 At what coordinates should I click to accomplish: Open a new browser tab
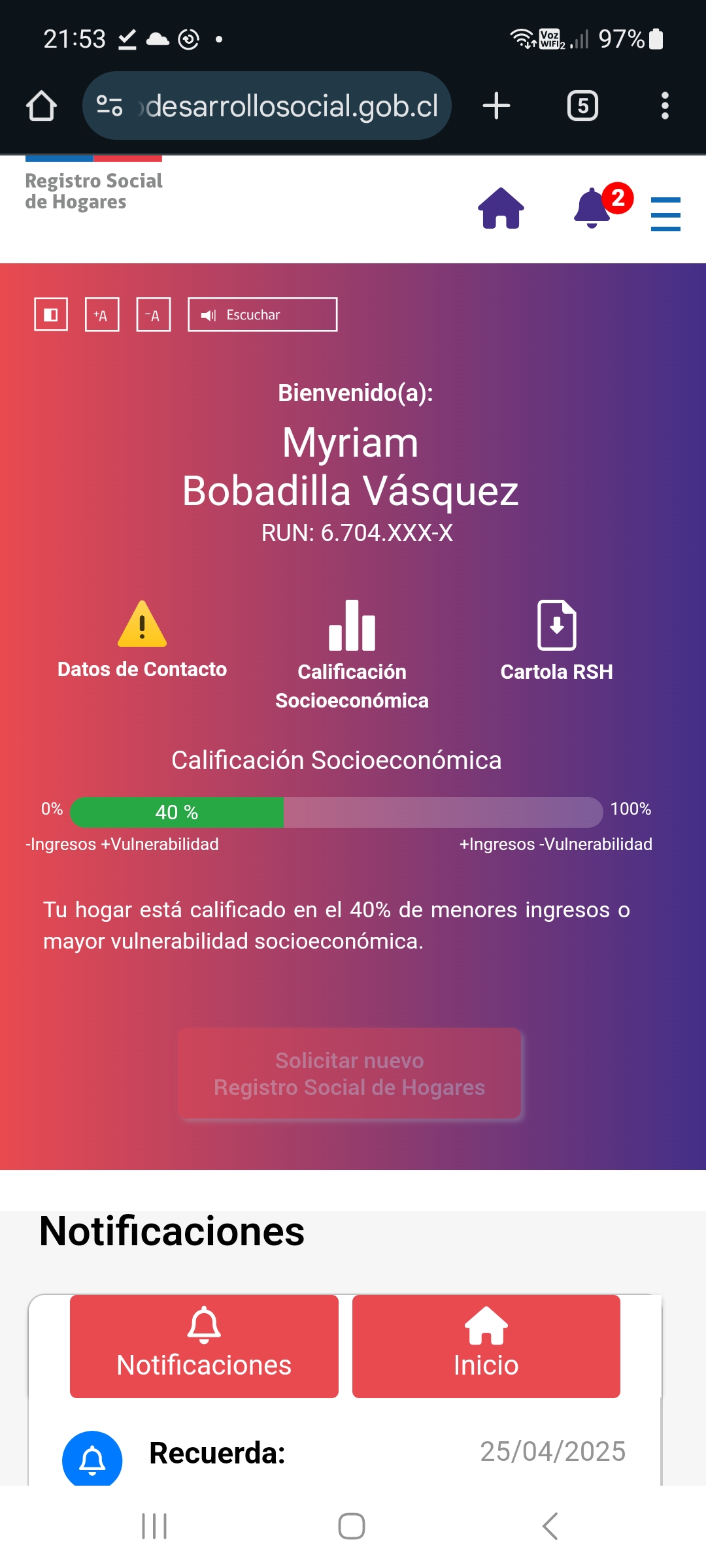[496, 106]
